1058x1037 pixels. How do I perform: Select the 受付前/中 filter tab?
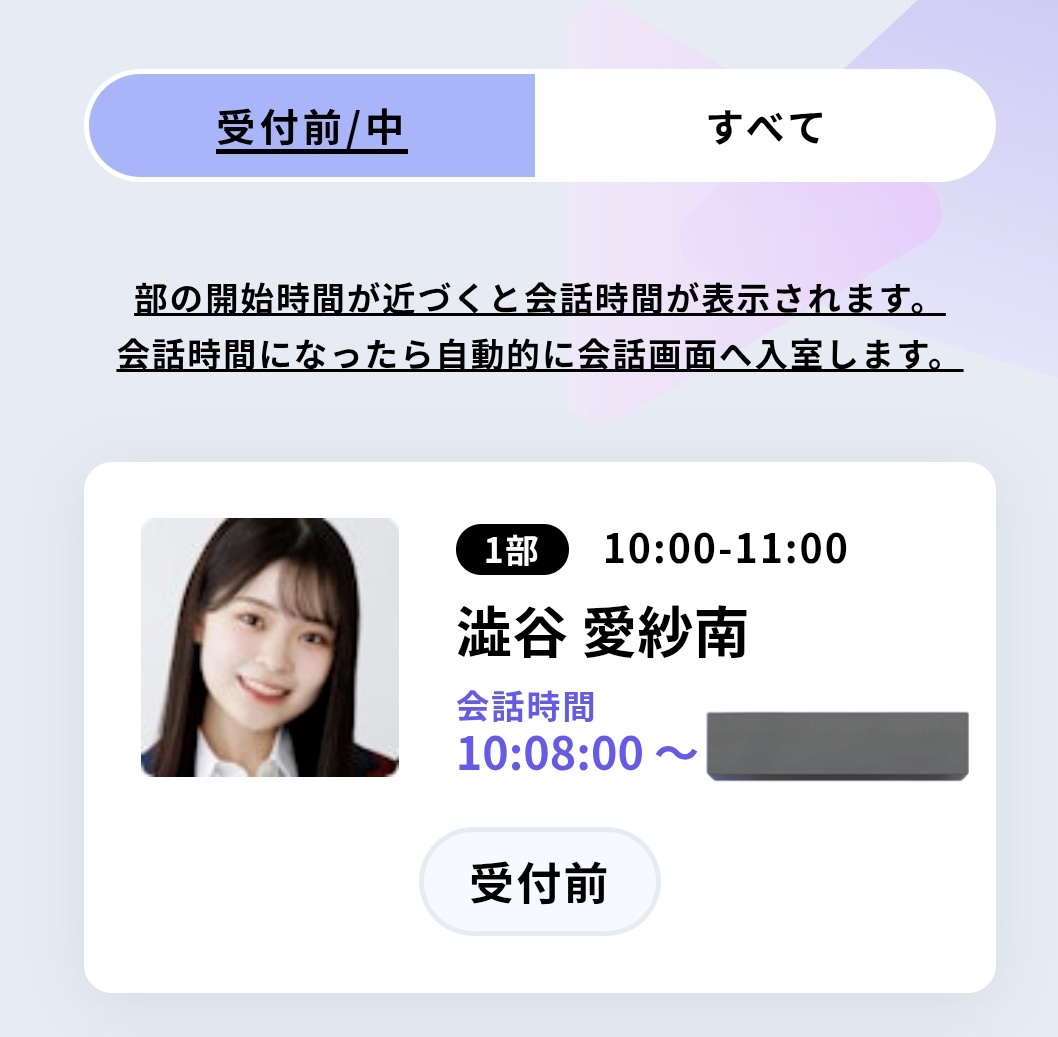coord(312,127)
